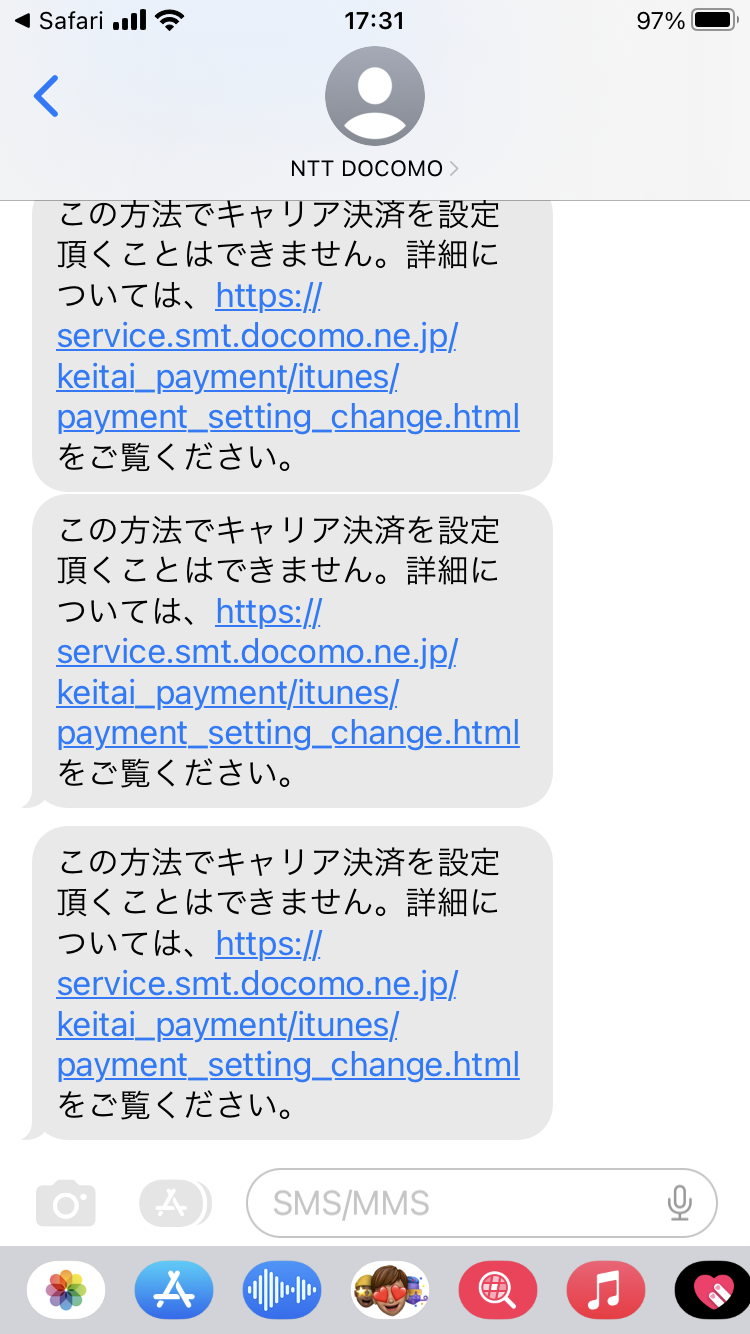Screen dimensions: 750x1334
Task: Open the App Store for iMessage apps
Action: click(x=174, y=1290)
